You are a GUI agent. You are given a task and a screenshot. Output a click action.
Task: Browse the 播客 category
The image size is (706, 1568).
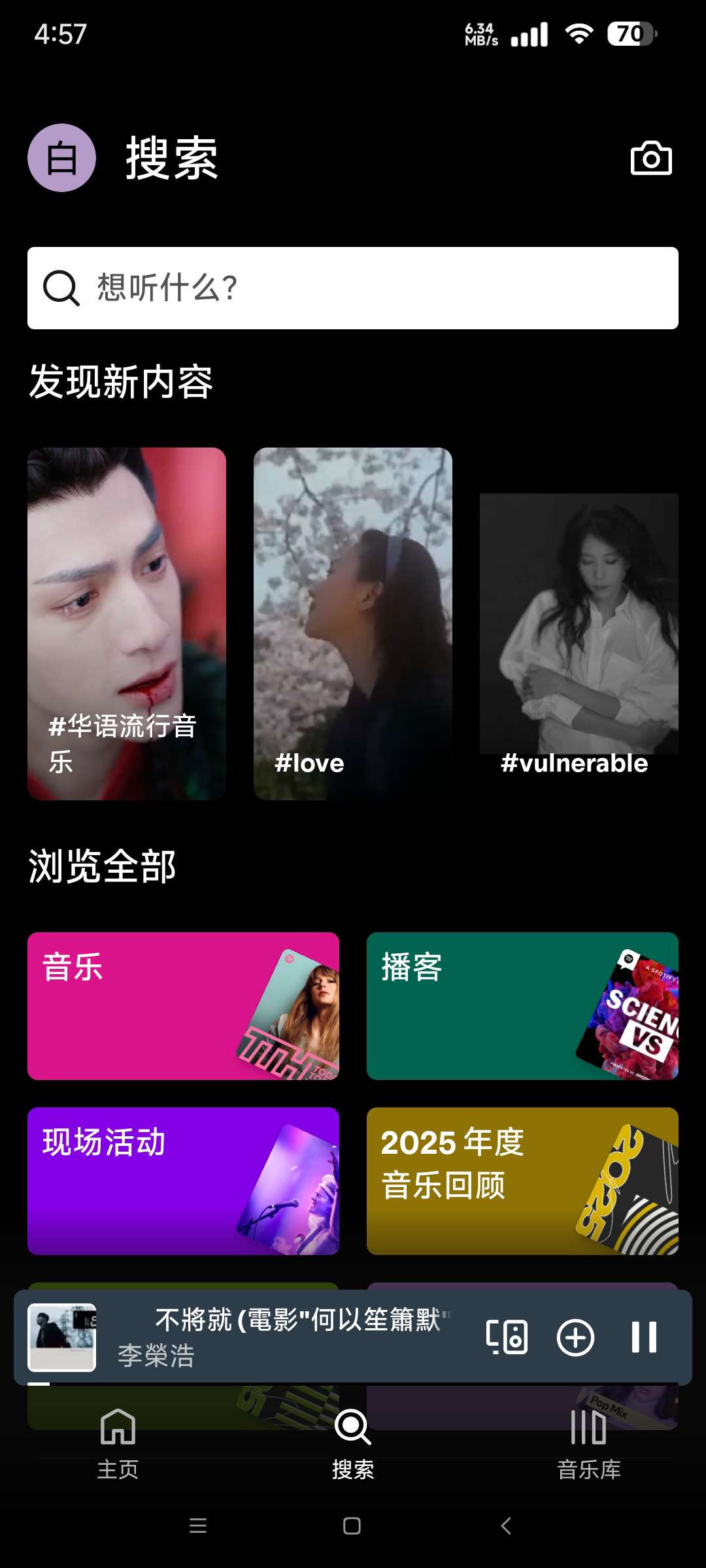coord(522,1005)
